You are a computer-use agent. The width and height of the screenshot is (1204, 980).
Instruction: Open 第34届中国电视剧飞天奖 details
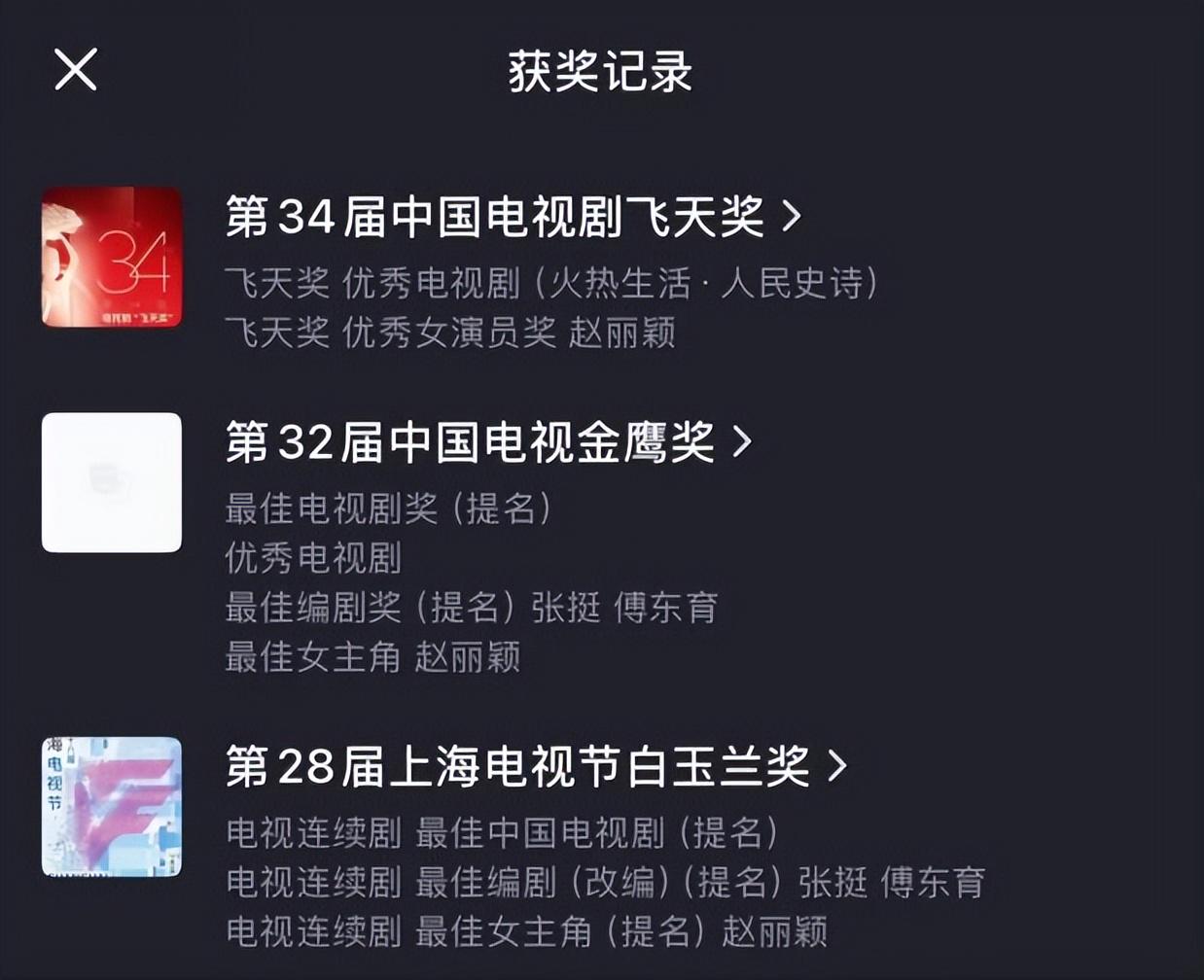[513, 216]
